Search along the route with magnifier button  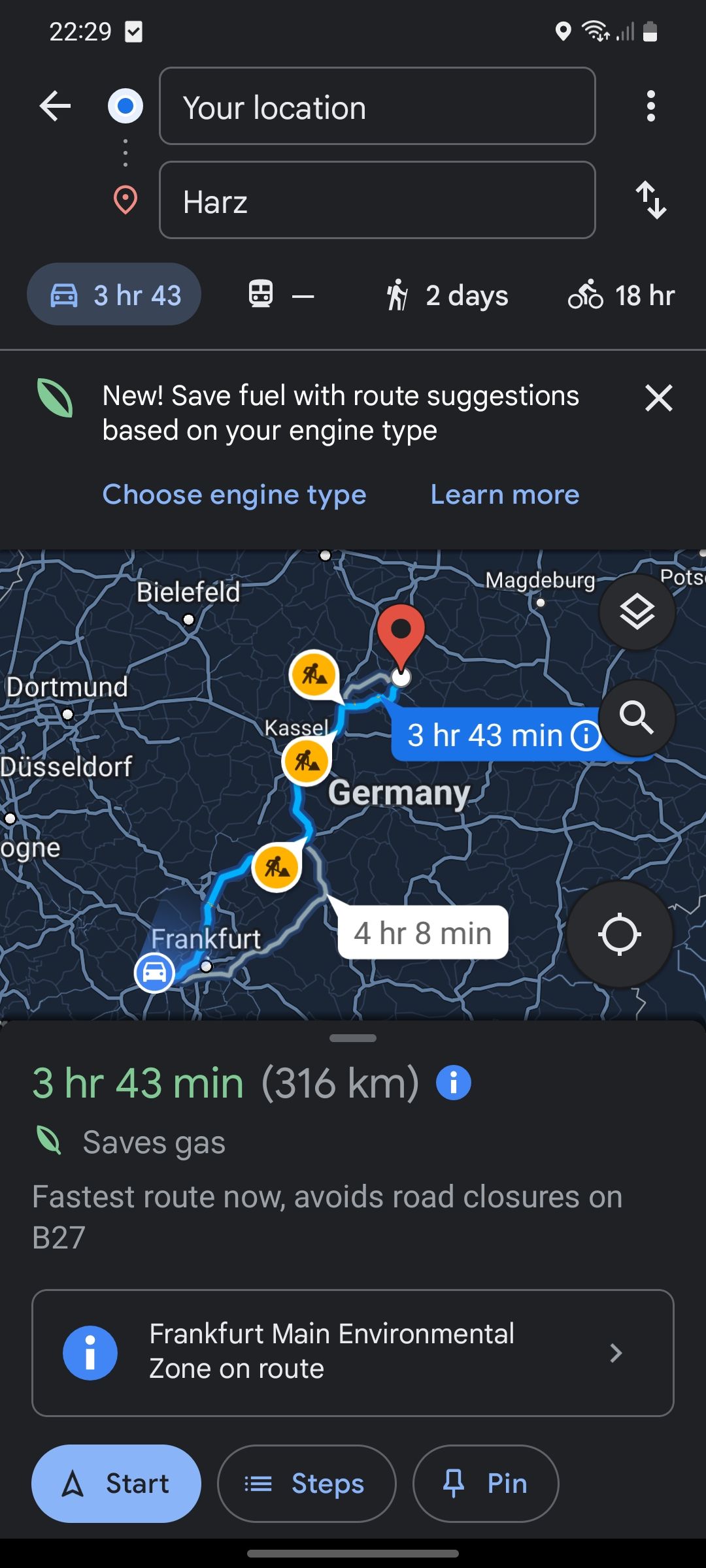tap(637, 718)
